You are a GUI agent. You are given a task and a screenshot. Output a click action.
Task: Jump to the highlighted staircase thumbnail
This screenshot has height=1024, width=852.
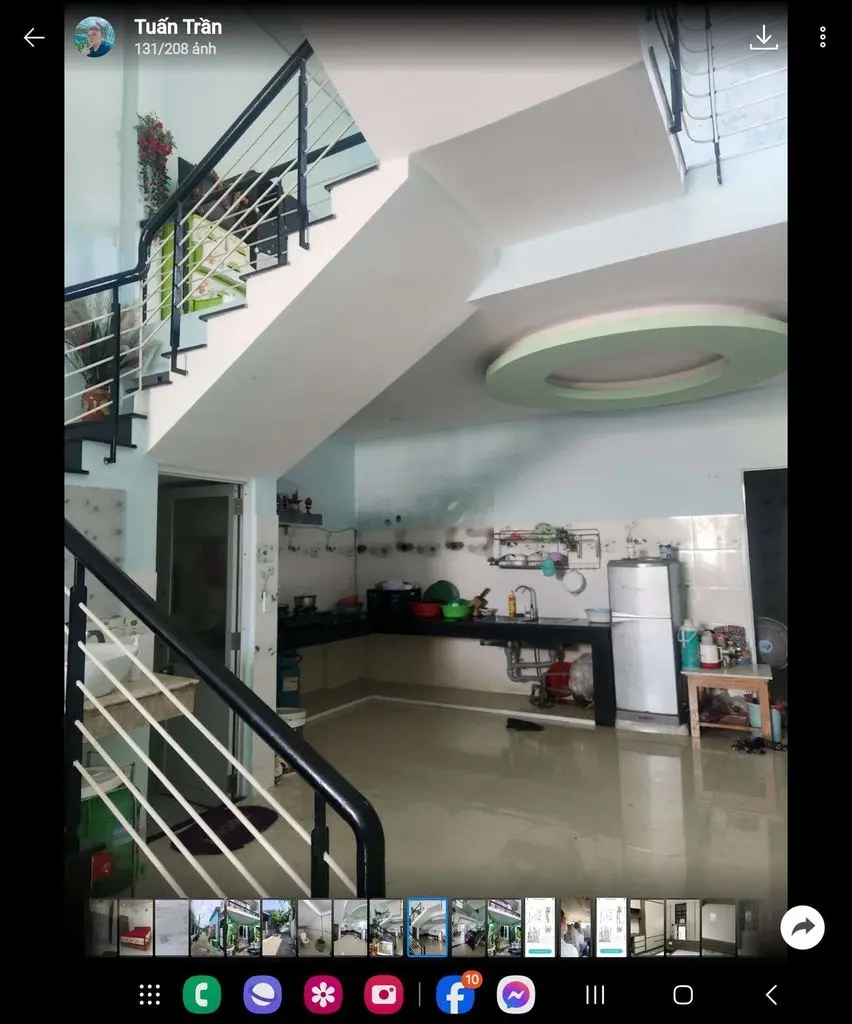pyautogui.click(x=427, y=927)
